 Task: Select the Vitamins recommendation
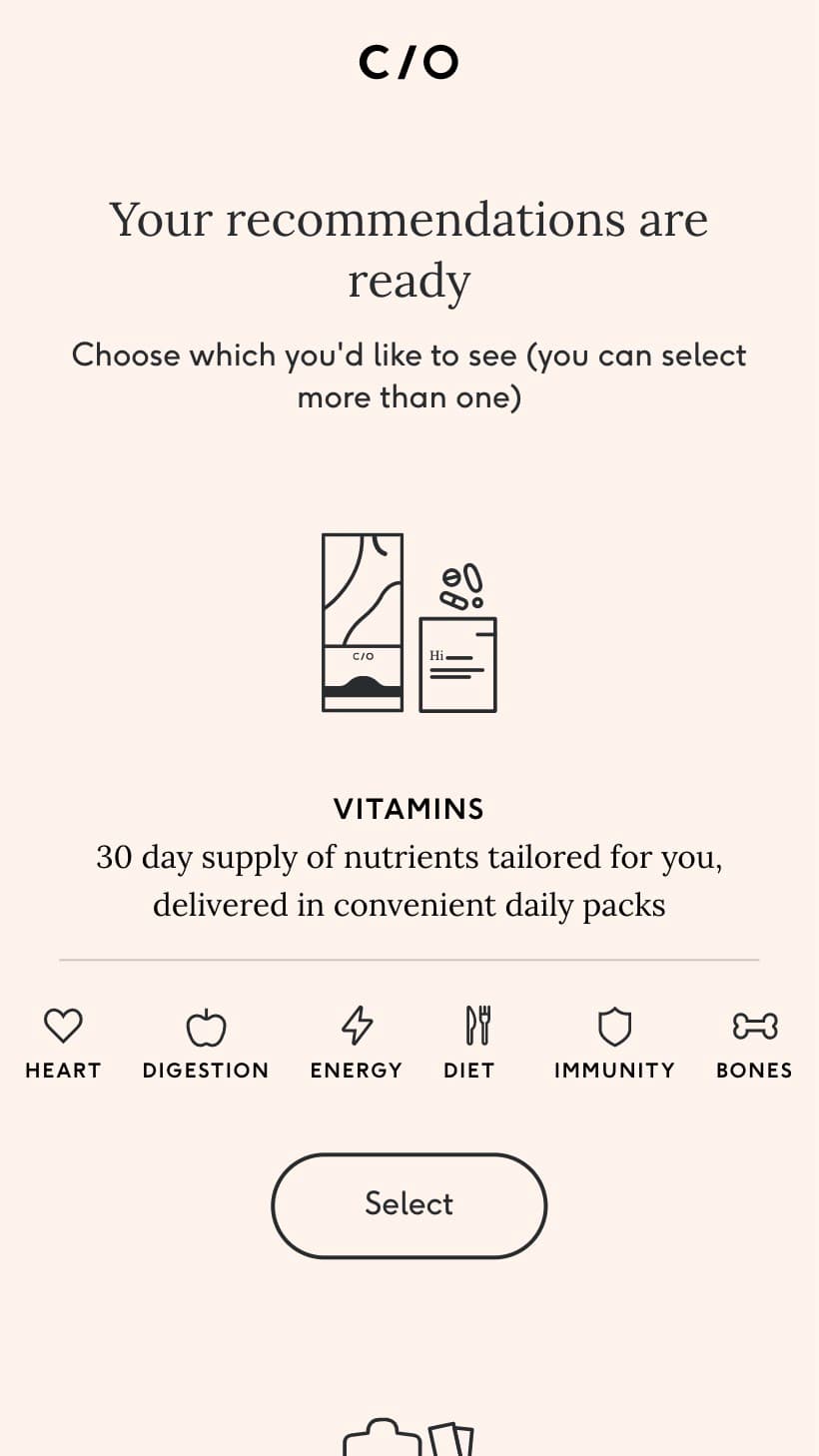tap(409, 1205)
